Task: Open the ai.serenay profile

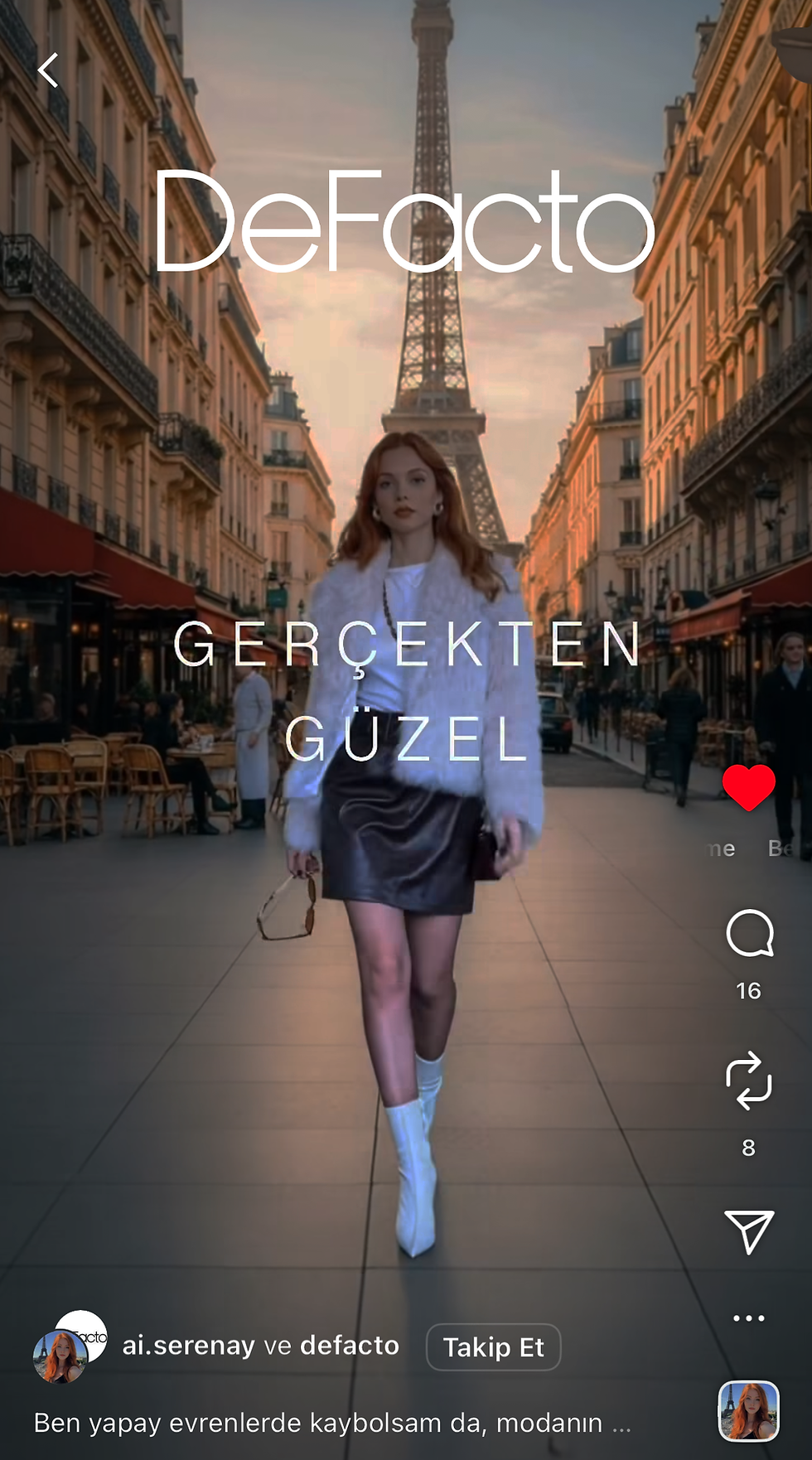Action: coord(189,1346)
